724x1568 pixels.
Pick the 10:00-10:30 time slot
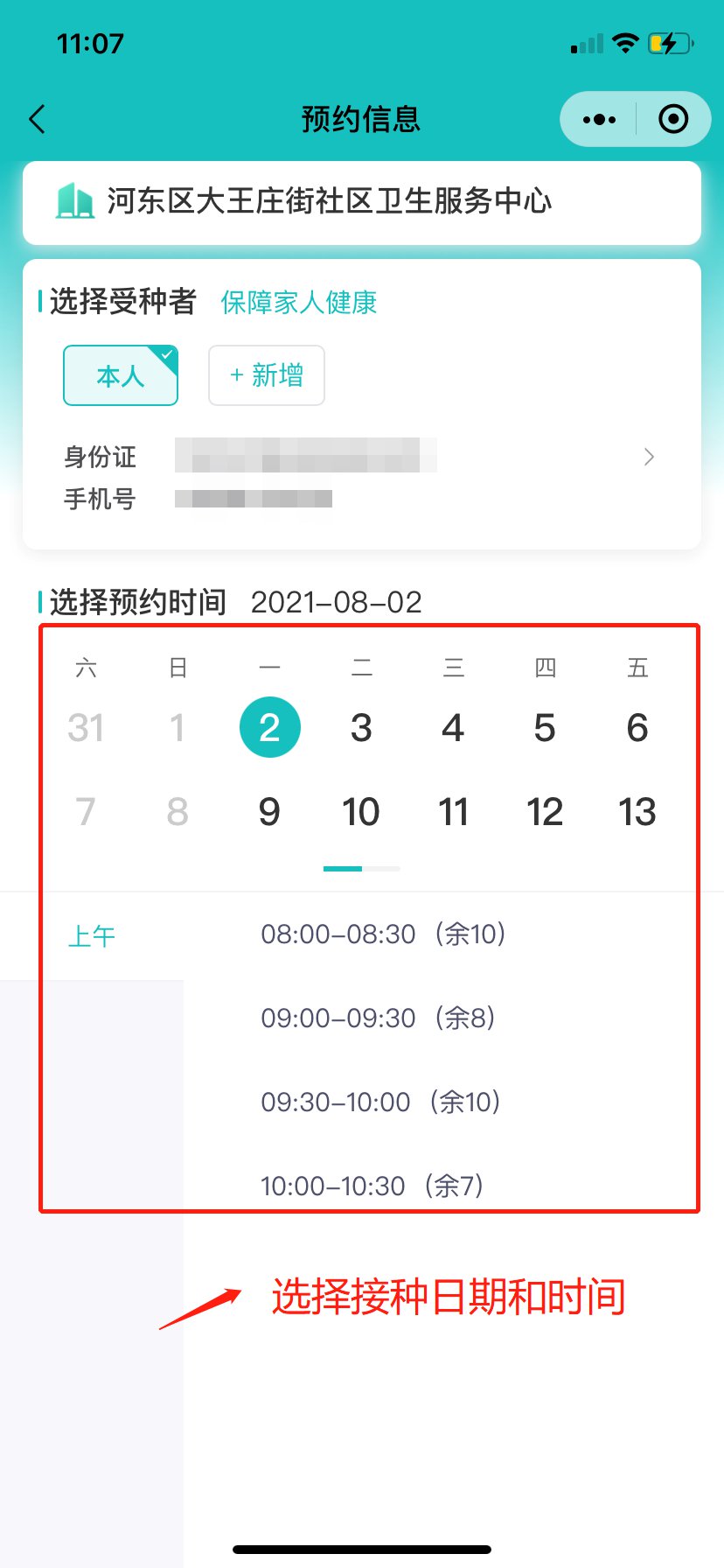[372, 1186]
